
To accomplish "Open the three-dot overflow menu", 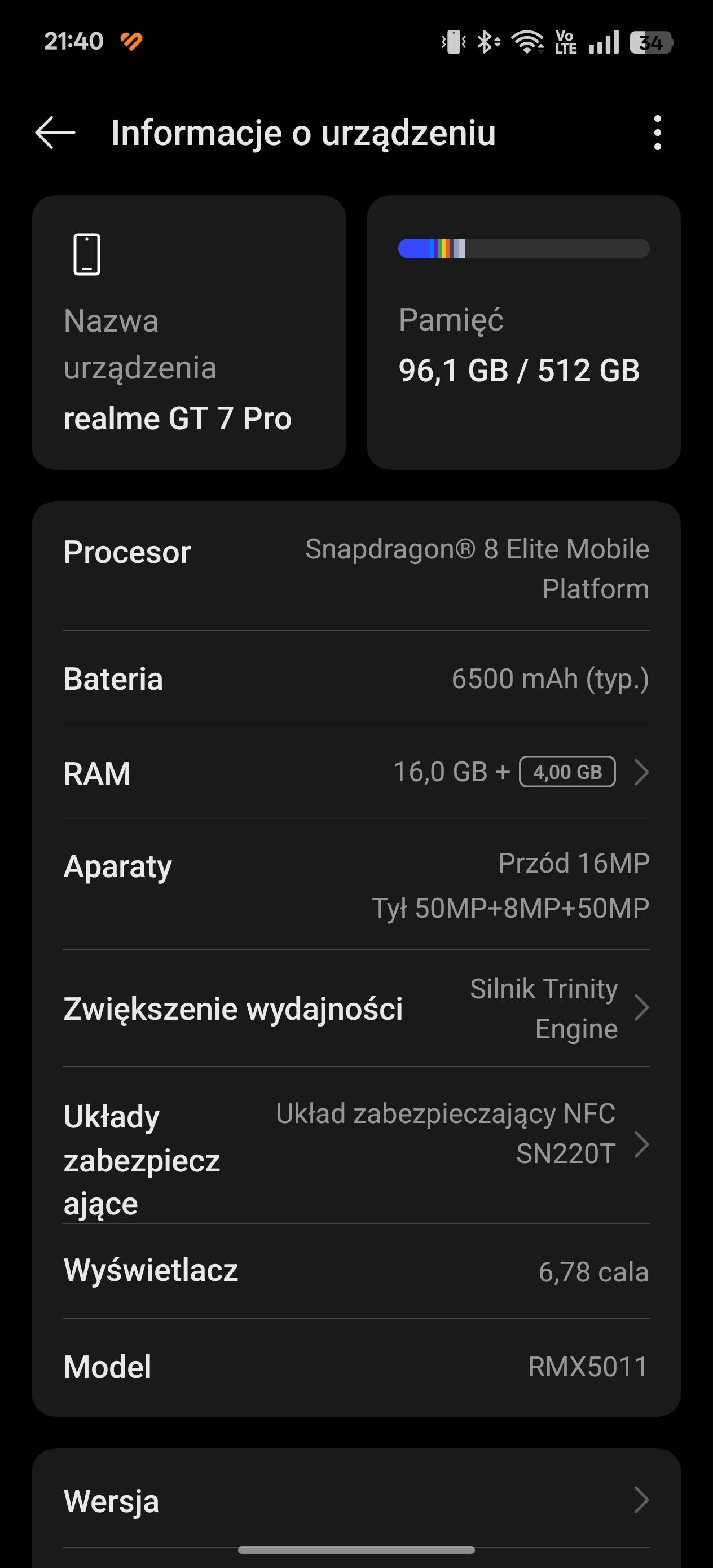I will (657, 133).
